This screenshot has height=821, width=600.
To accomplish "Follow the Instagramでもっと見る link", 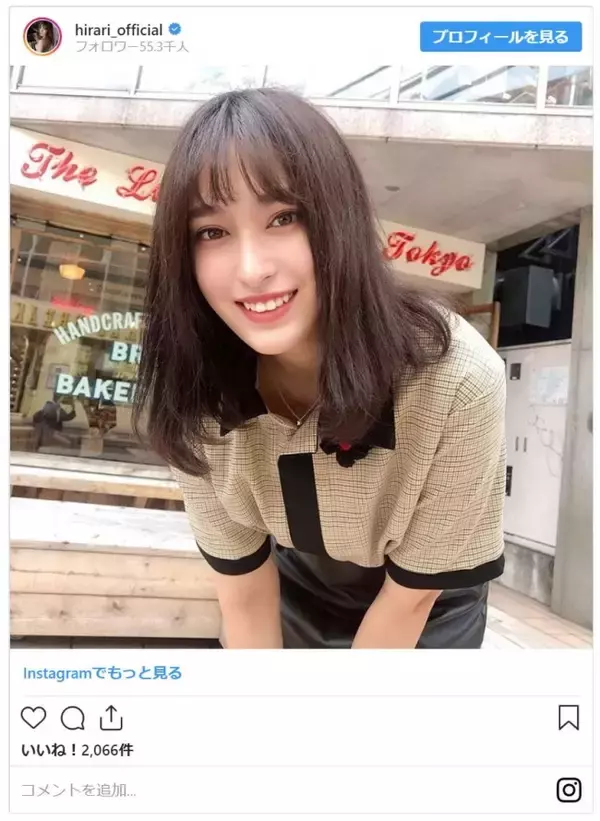I will (102, 673).
